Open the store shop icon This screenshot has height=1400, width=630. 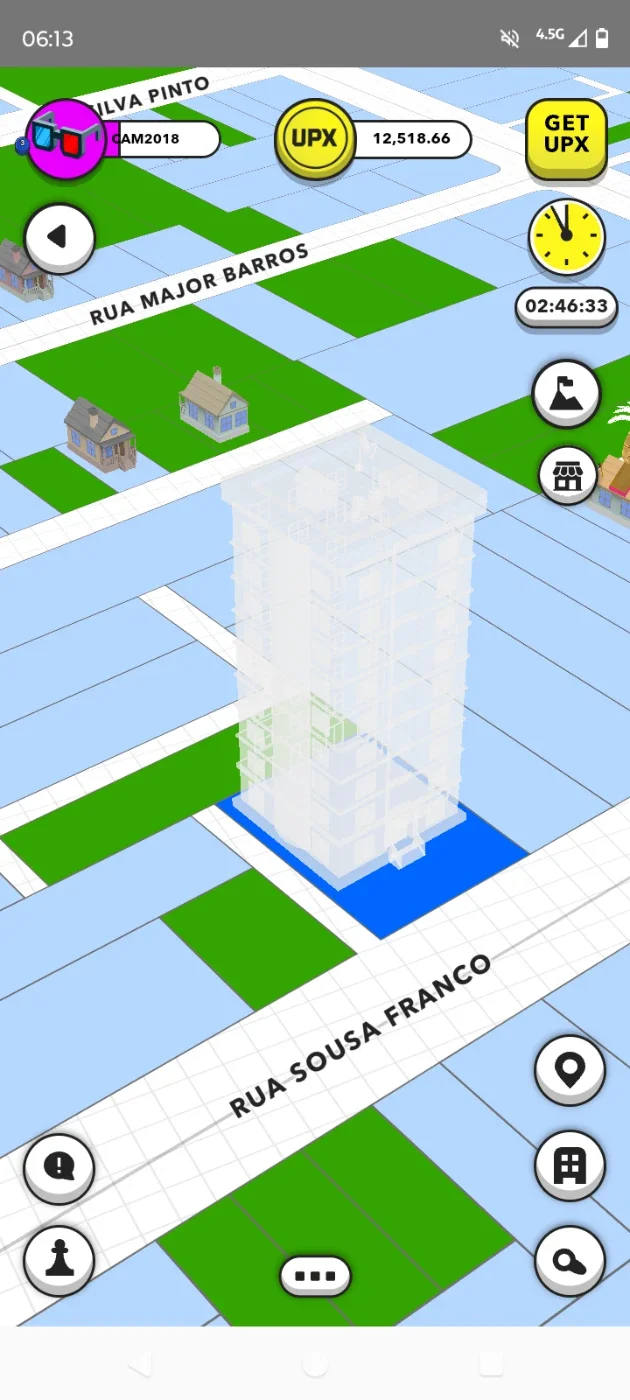click(567, 475)
